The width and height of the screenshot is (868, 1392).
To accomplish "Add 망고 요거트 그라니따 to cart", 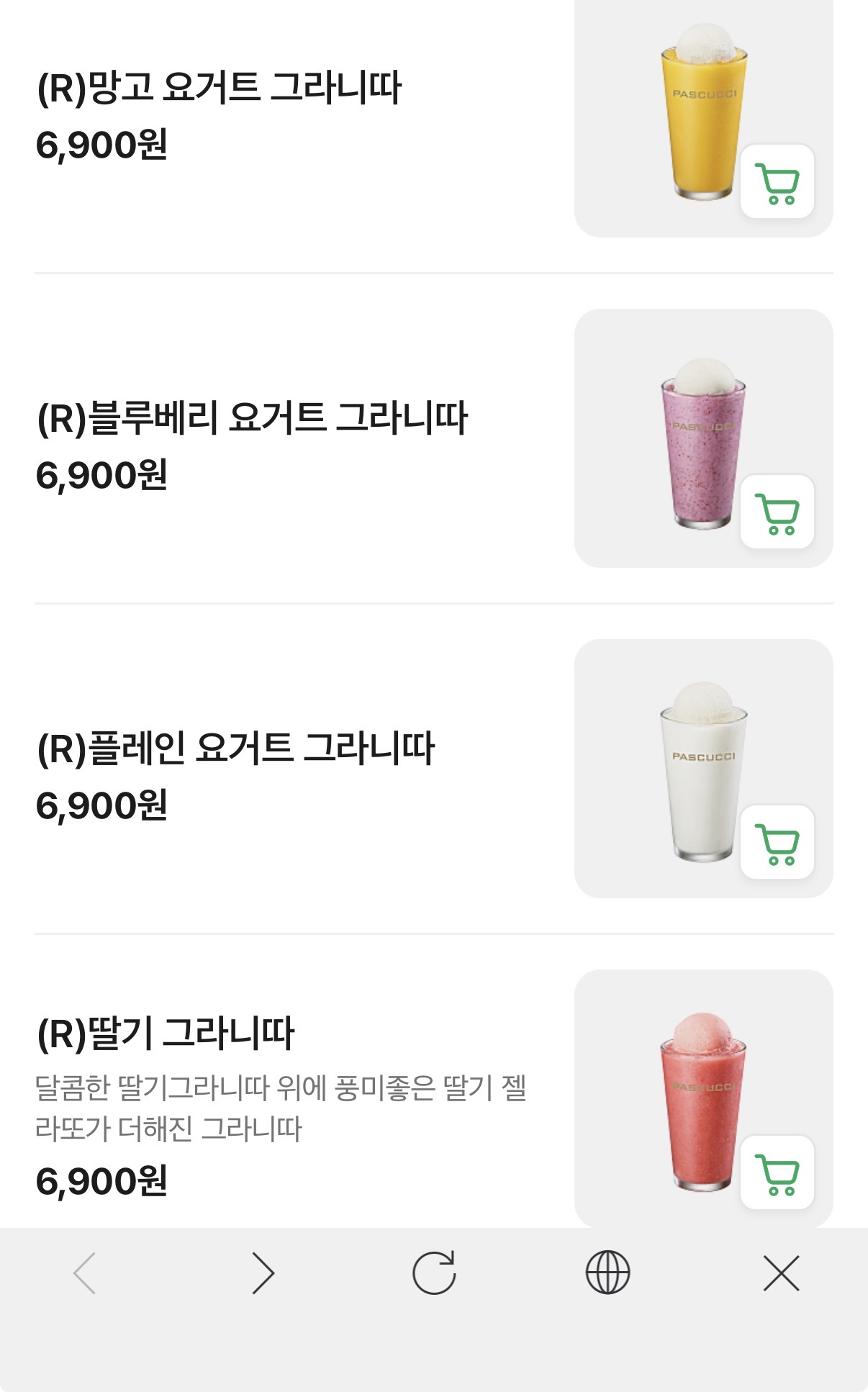I will [x=777, y=181].
